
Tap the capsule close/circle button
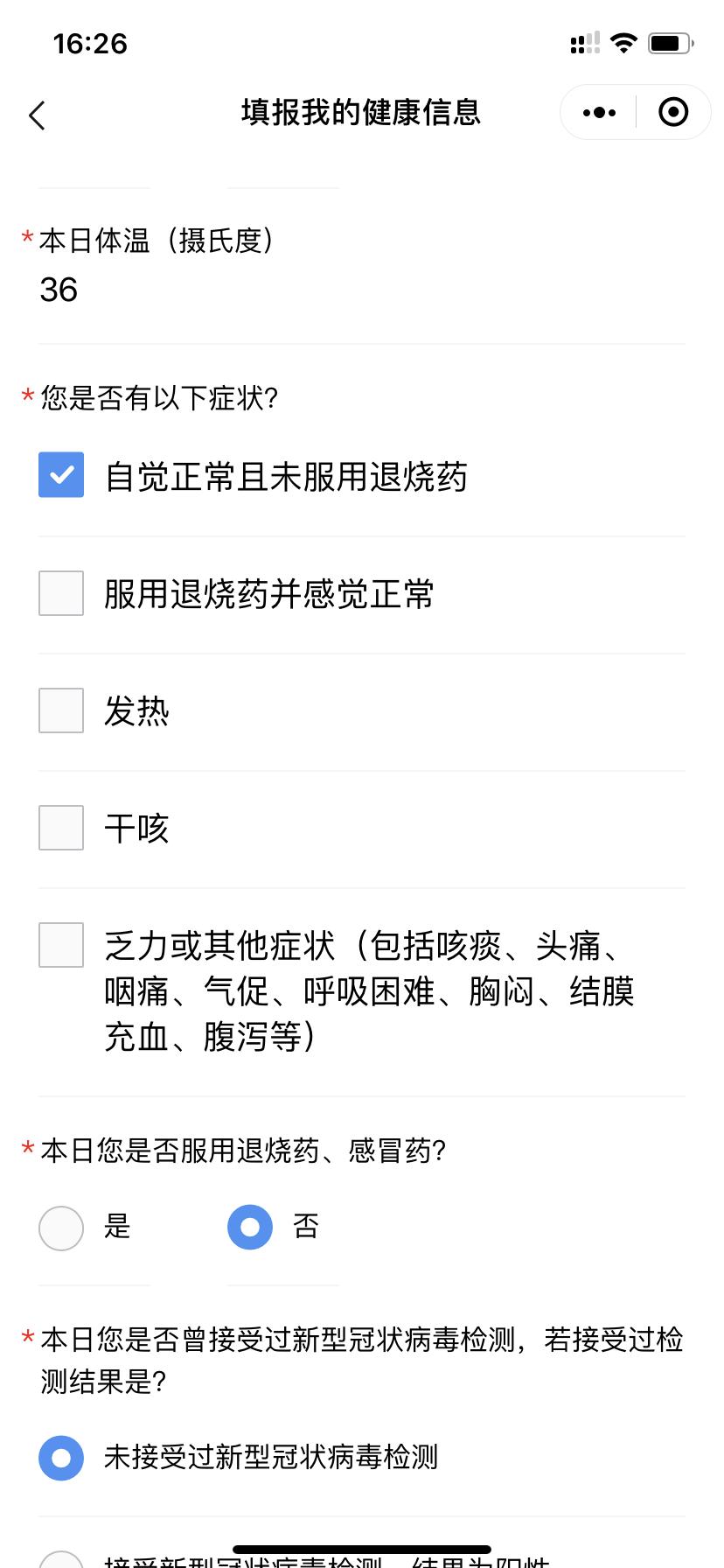click(673, 112)
